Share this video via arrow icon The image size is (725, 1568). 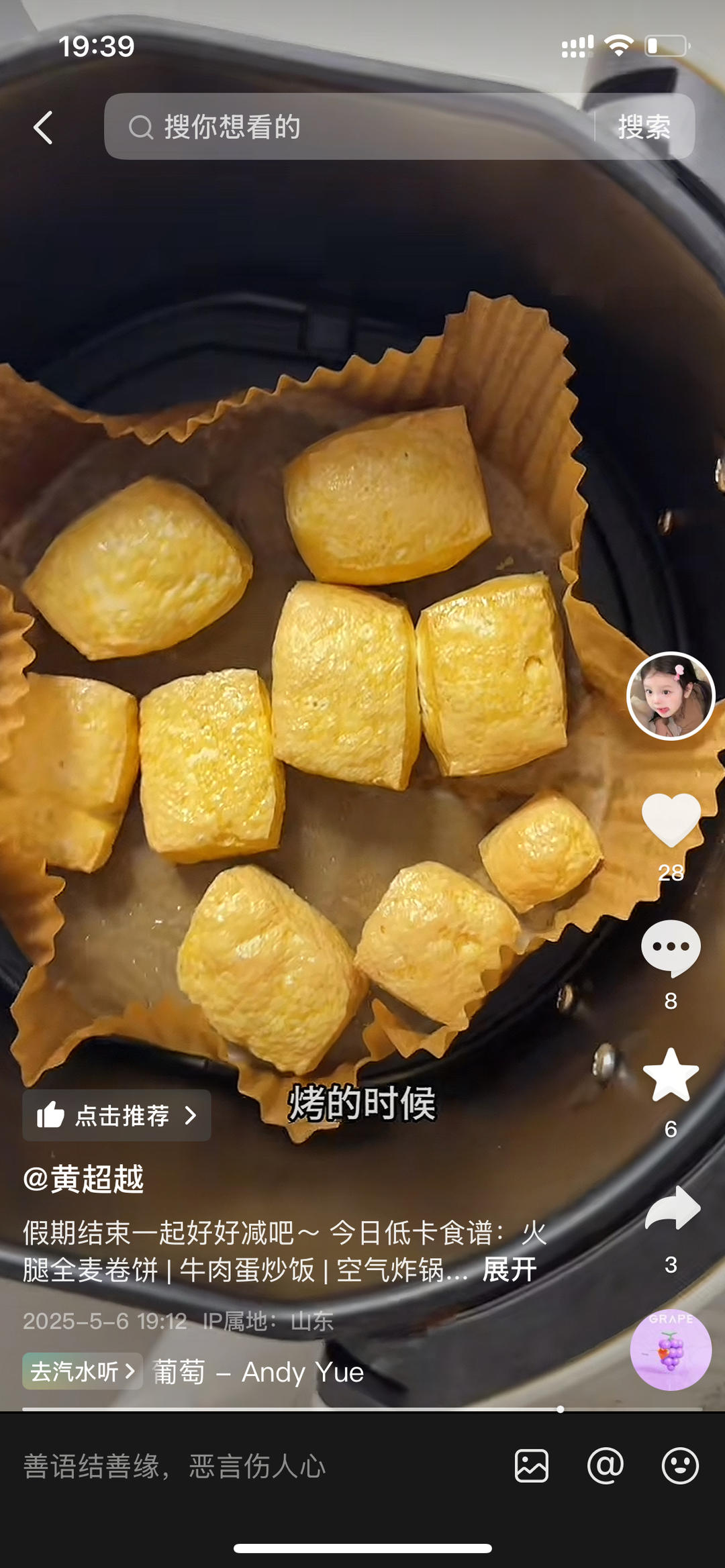pos(672,1208)
